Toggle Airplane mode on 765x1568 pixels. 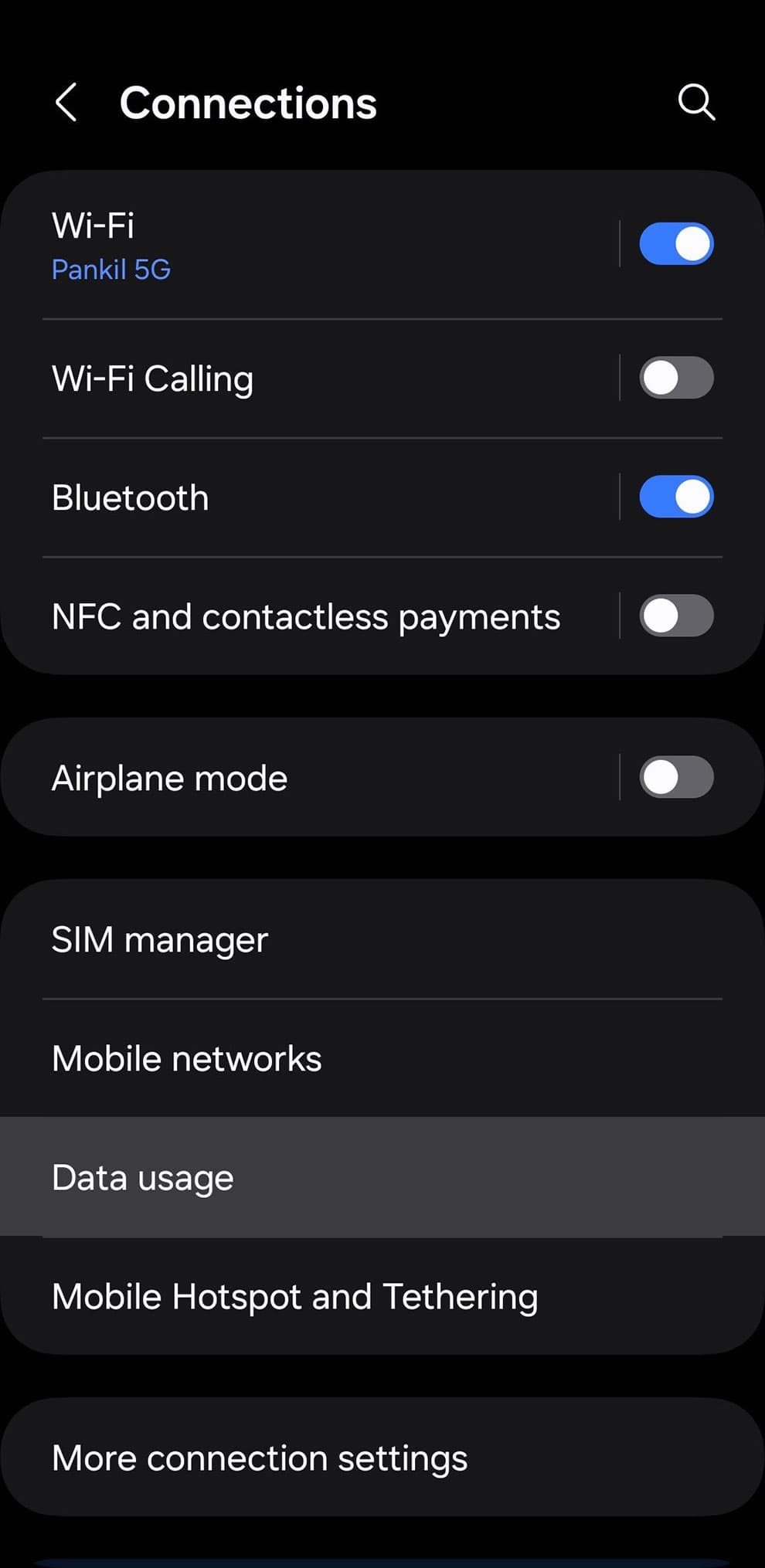(x=676, y=778)
